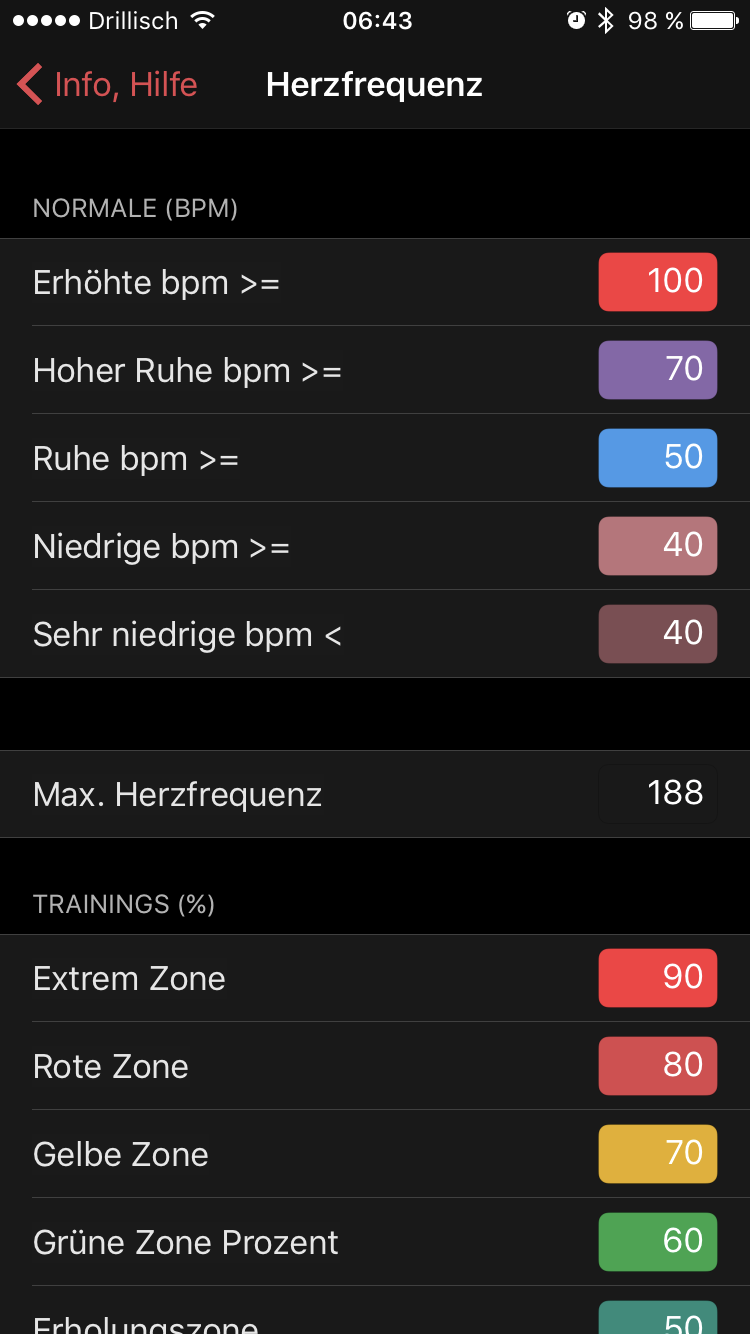750x1334 pixels.
Task: Edit the Rote Zone value 80
Action: coord(658,1066)
